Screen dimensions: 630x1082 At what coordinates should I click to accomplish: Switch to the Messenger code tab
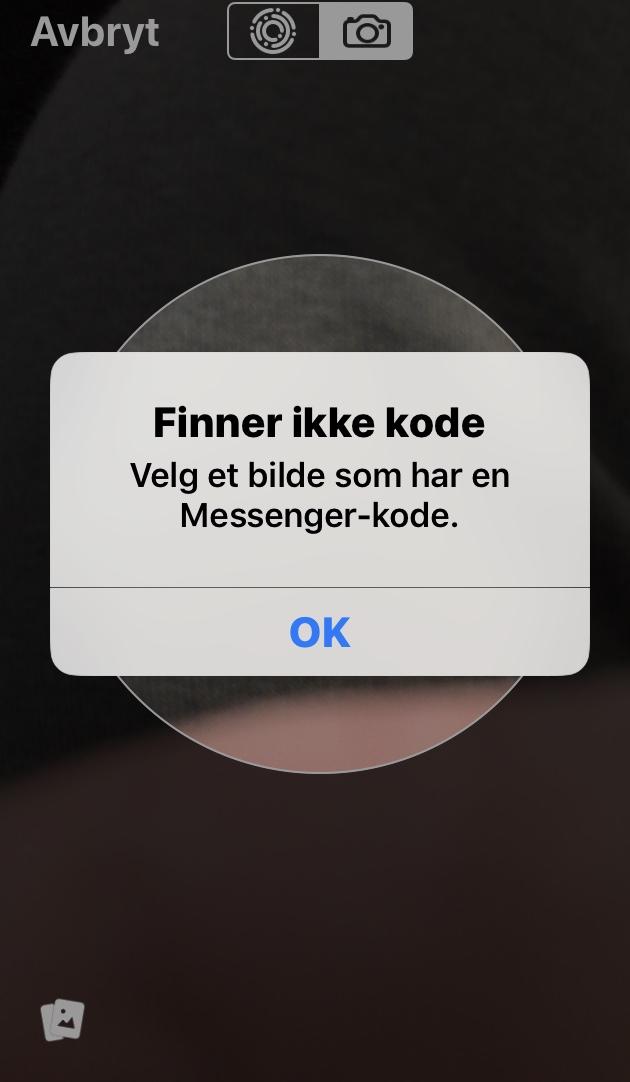click(x=274, y=31)
